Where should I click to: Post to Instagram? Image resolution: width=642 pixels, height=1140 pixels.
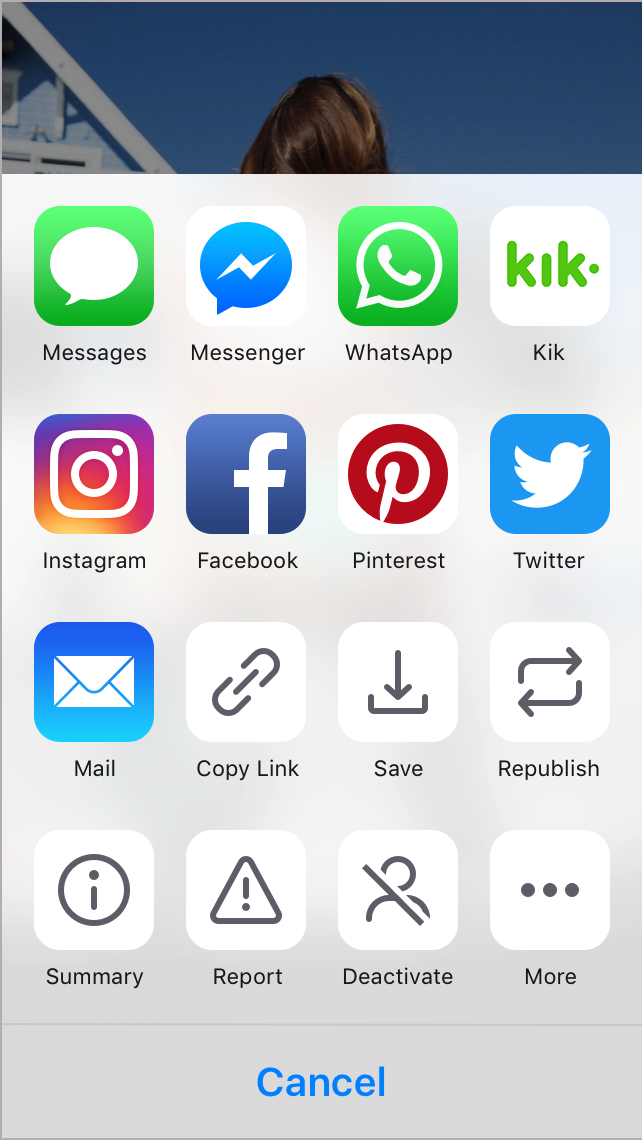point(94,474)
